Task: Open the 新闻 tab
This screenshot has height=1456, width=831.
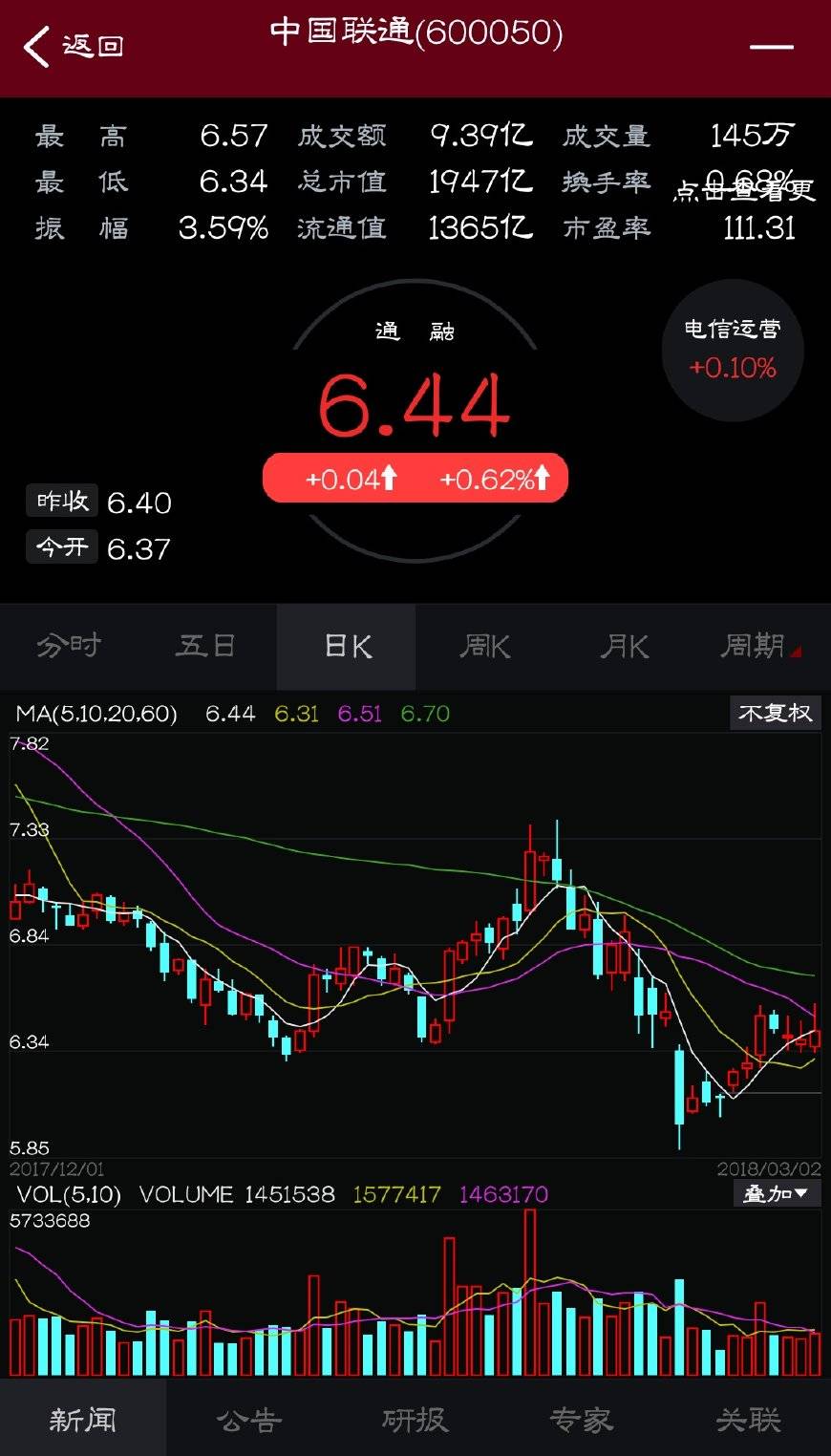Action: [x=83, y=1419]
